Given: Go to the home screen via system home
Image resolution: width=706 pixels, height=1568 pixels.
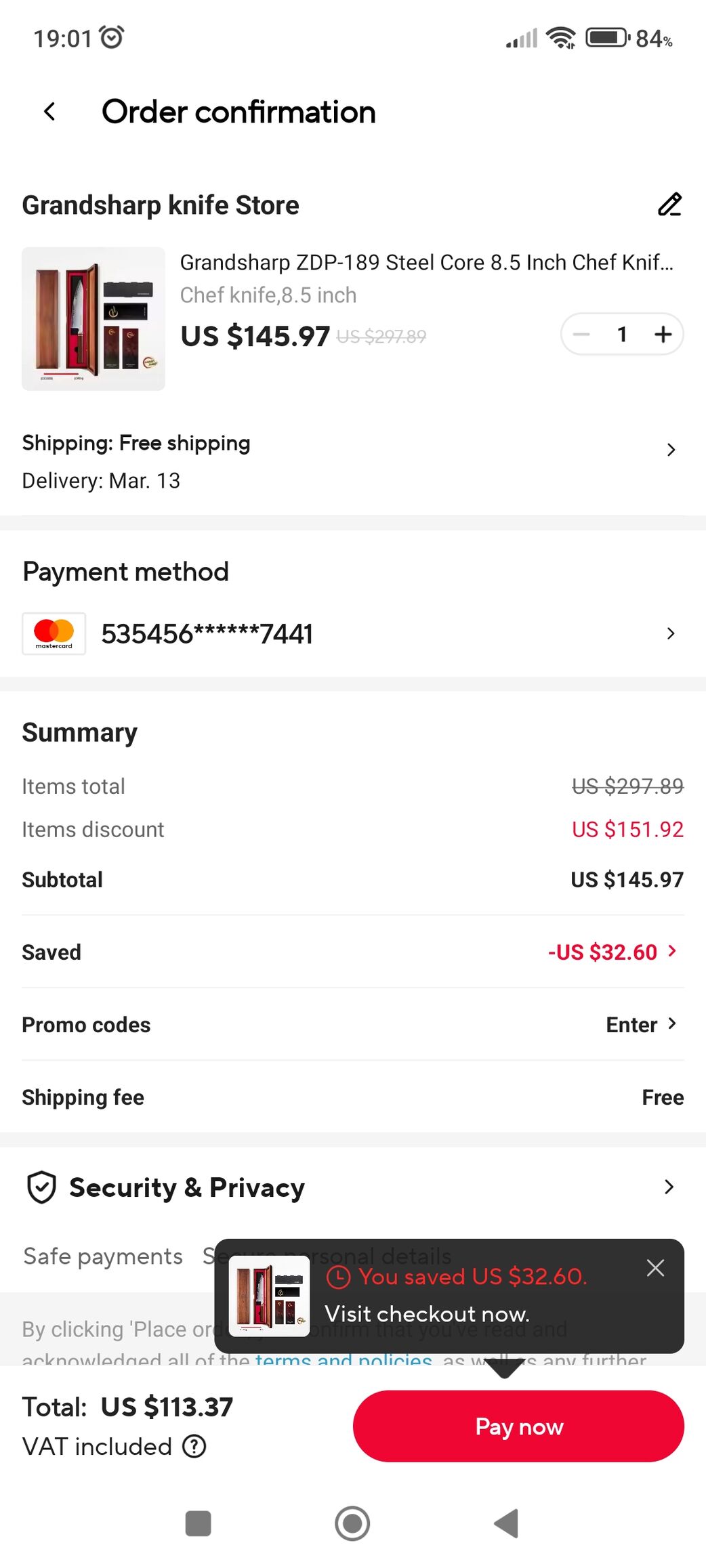Looking at the screenshot, I should point(352,1524).
